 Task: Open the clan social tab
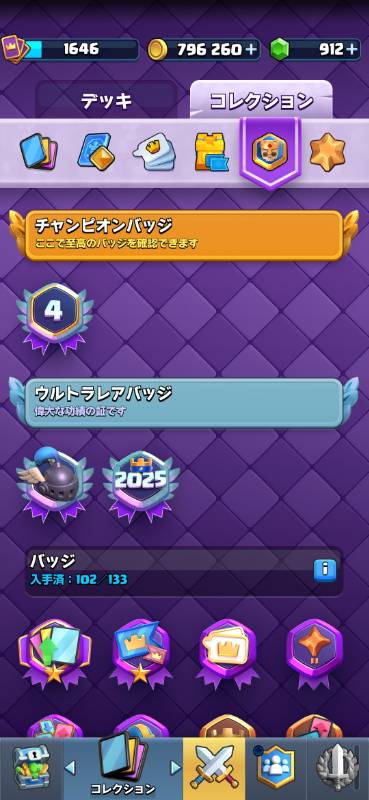276,769
